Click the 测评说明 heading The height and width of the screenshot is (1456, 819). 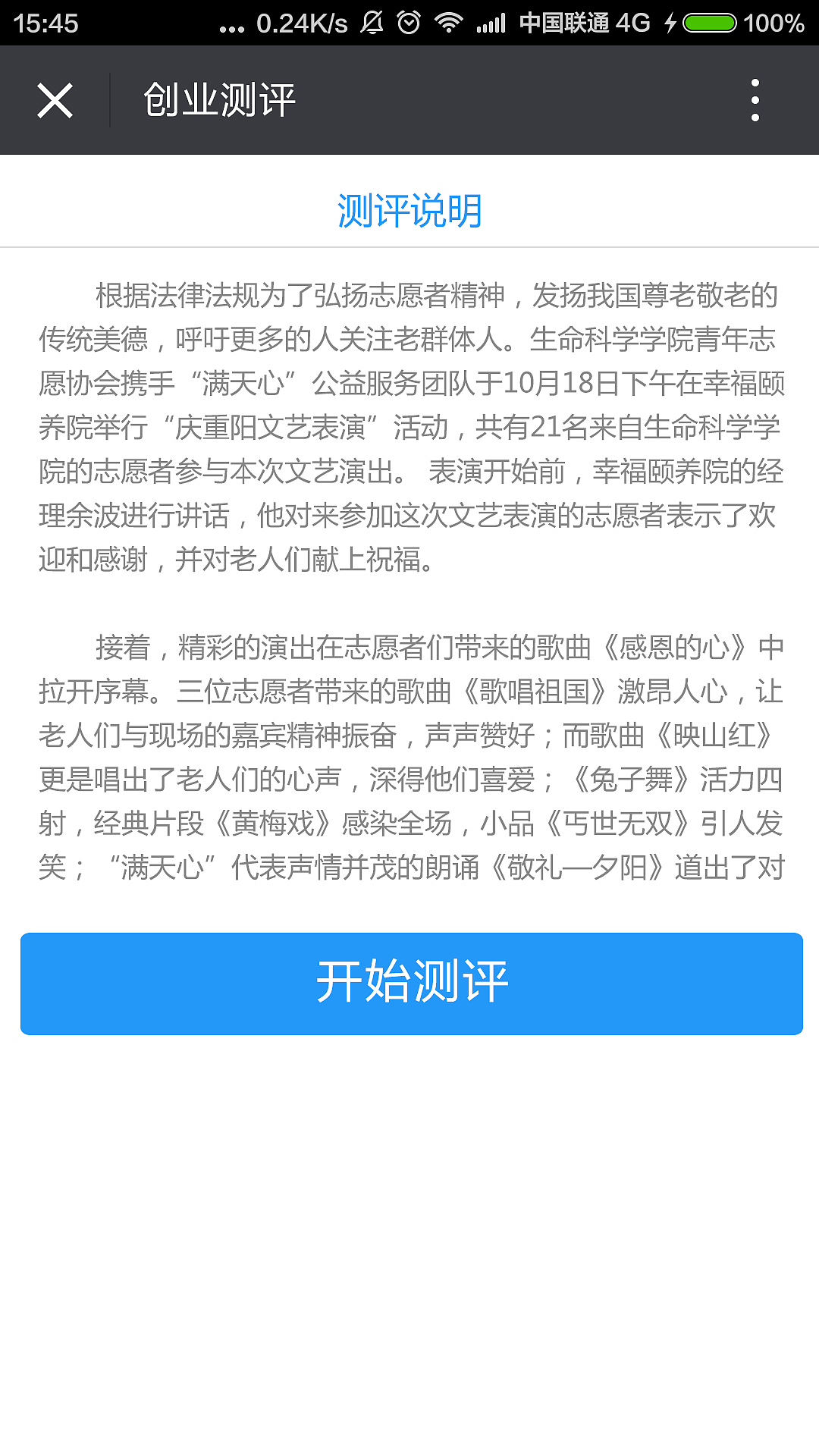409,209
